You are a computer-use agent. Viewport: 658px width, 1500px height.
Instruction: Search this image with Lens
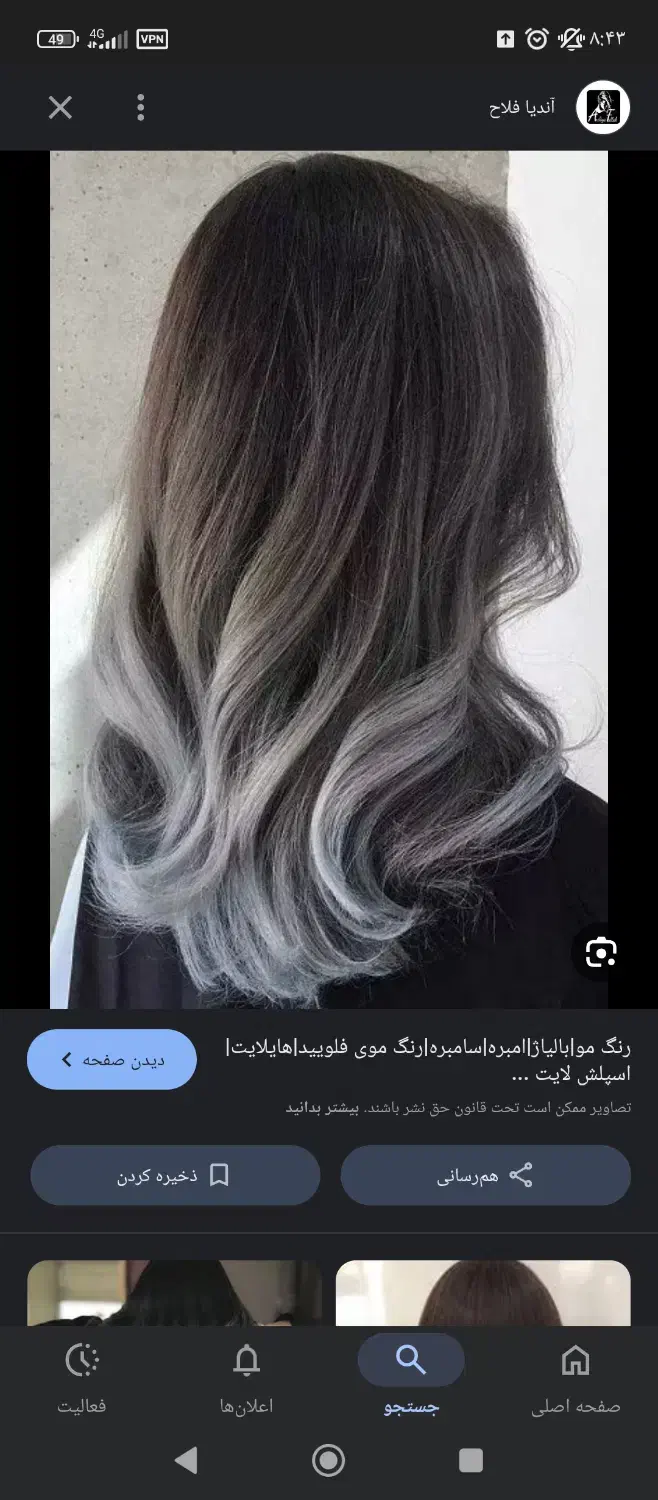[x=600, y=952]
